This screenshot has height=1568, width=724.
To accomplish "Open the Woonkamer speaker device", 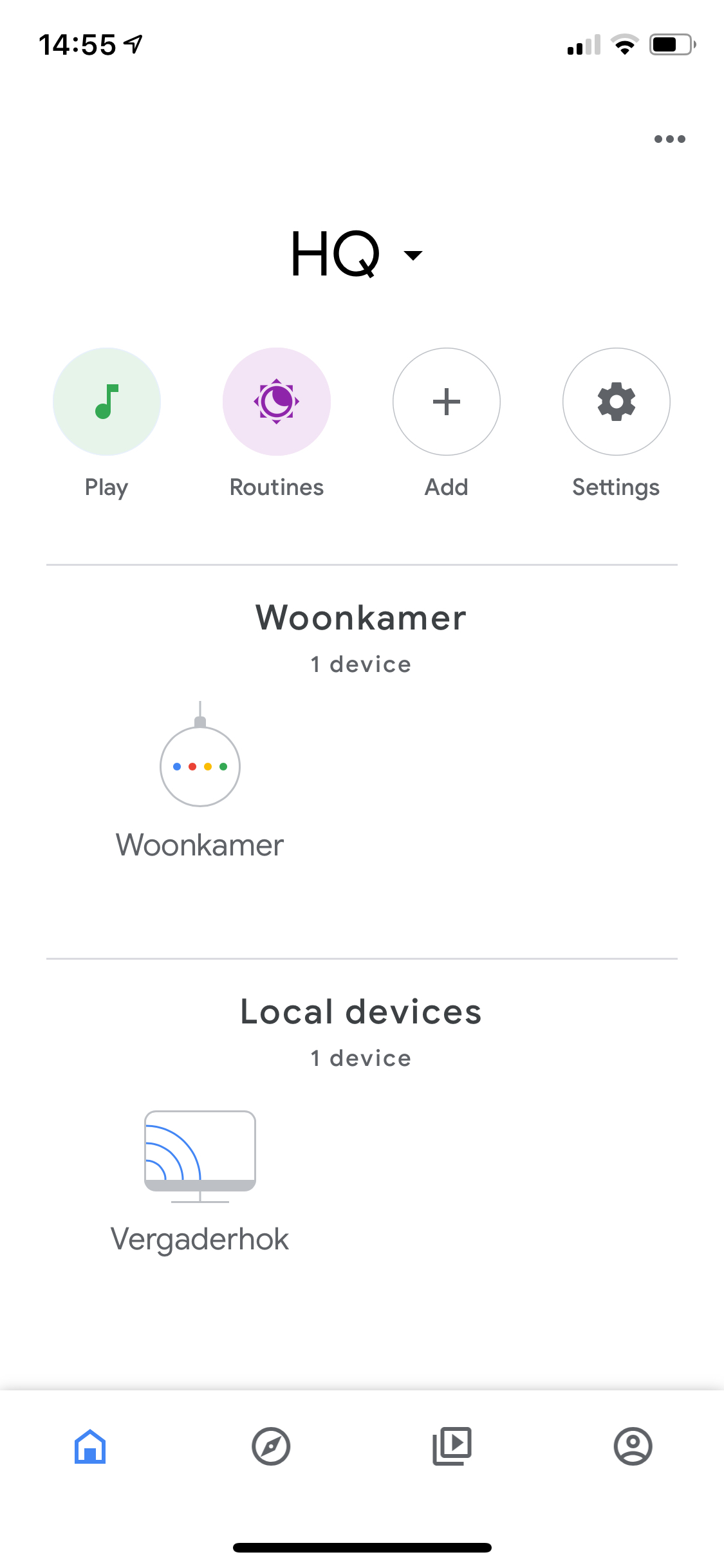I will click(x=200, y=766).
